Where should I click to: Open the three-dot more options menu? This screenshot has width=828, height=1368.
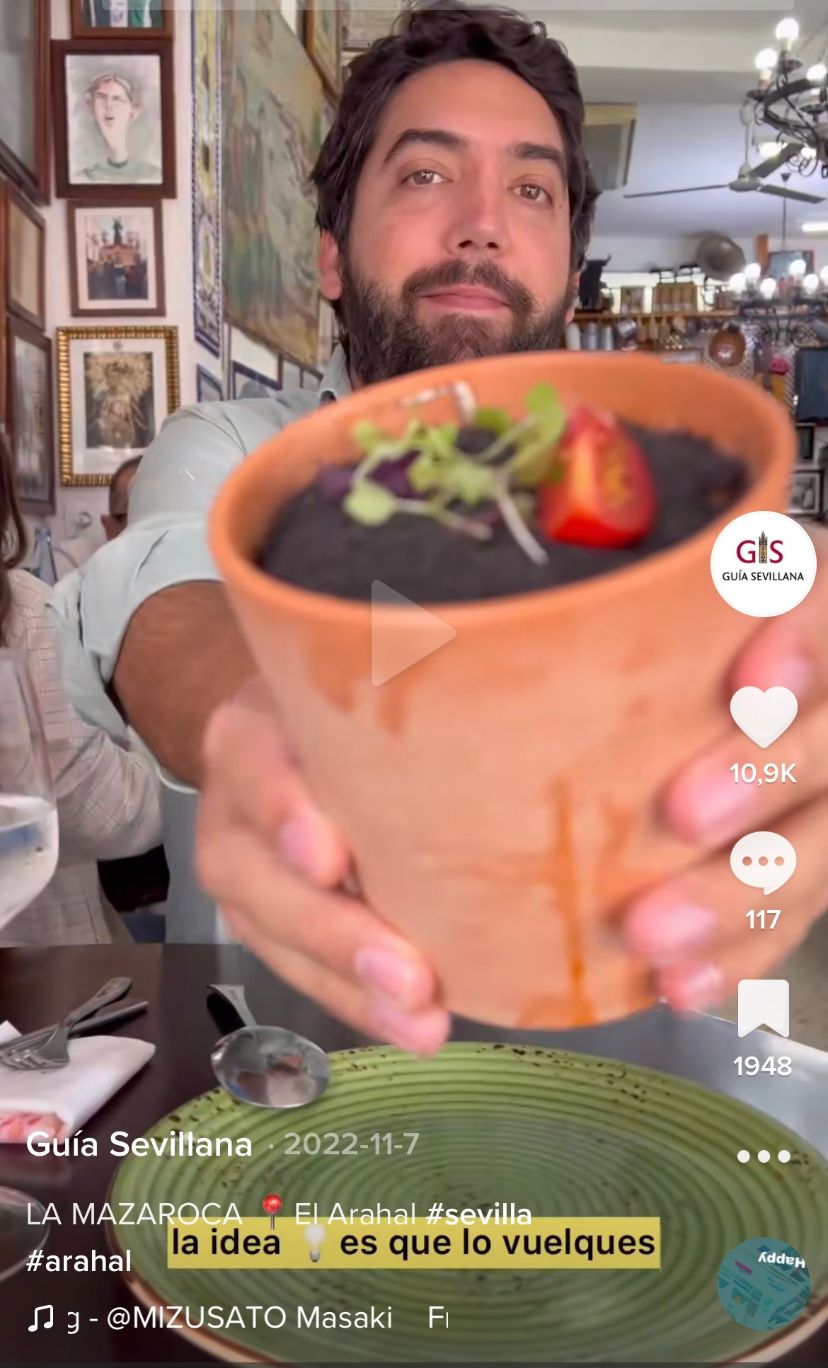pyautogui.click(x=763, y=1156)
